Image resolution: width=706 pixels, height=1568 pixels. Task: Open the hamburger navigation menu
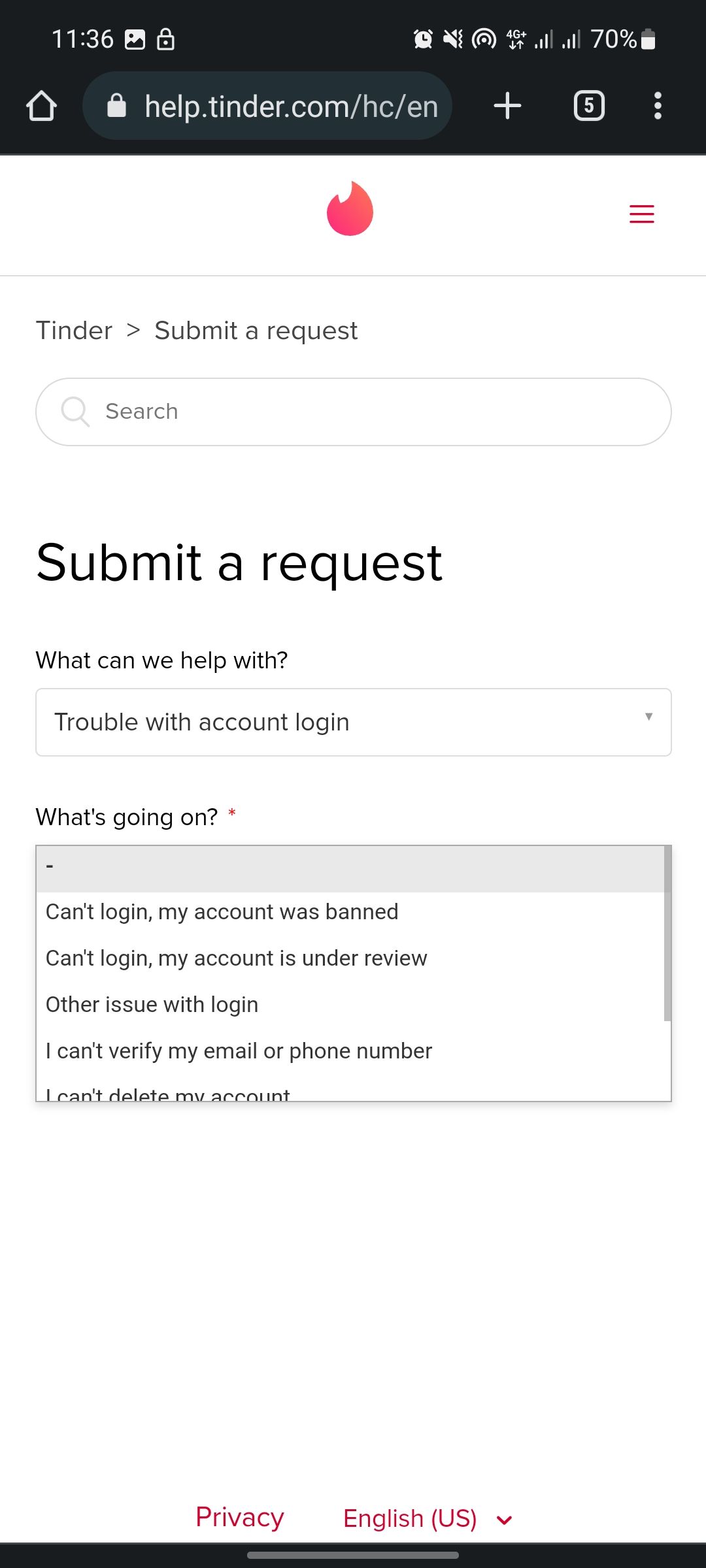(x=641, y=214)
